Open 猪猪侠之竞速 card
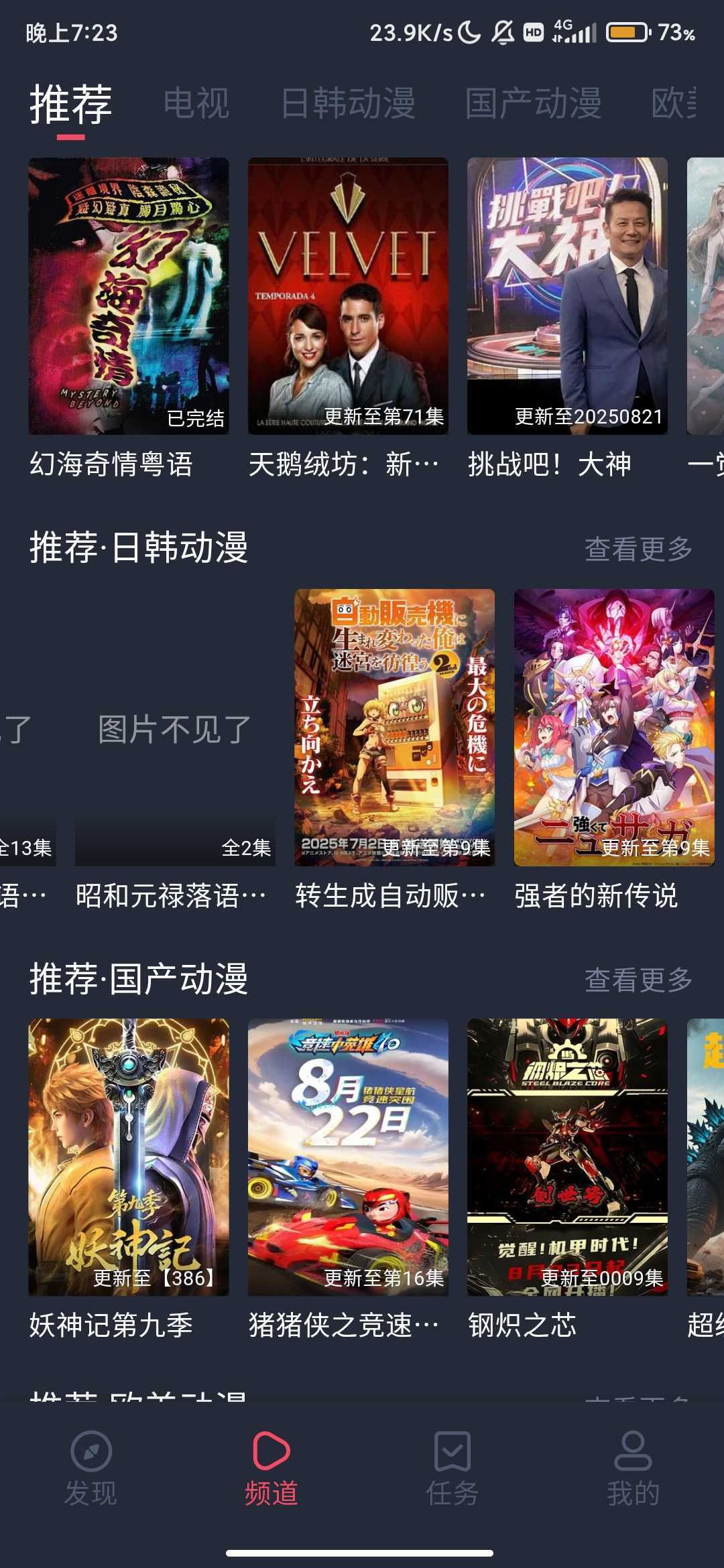Viewport: 724px width, 1568px height. [x=348, y=1157]
